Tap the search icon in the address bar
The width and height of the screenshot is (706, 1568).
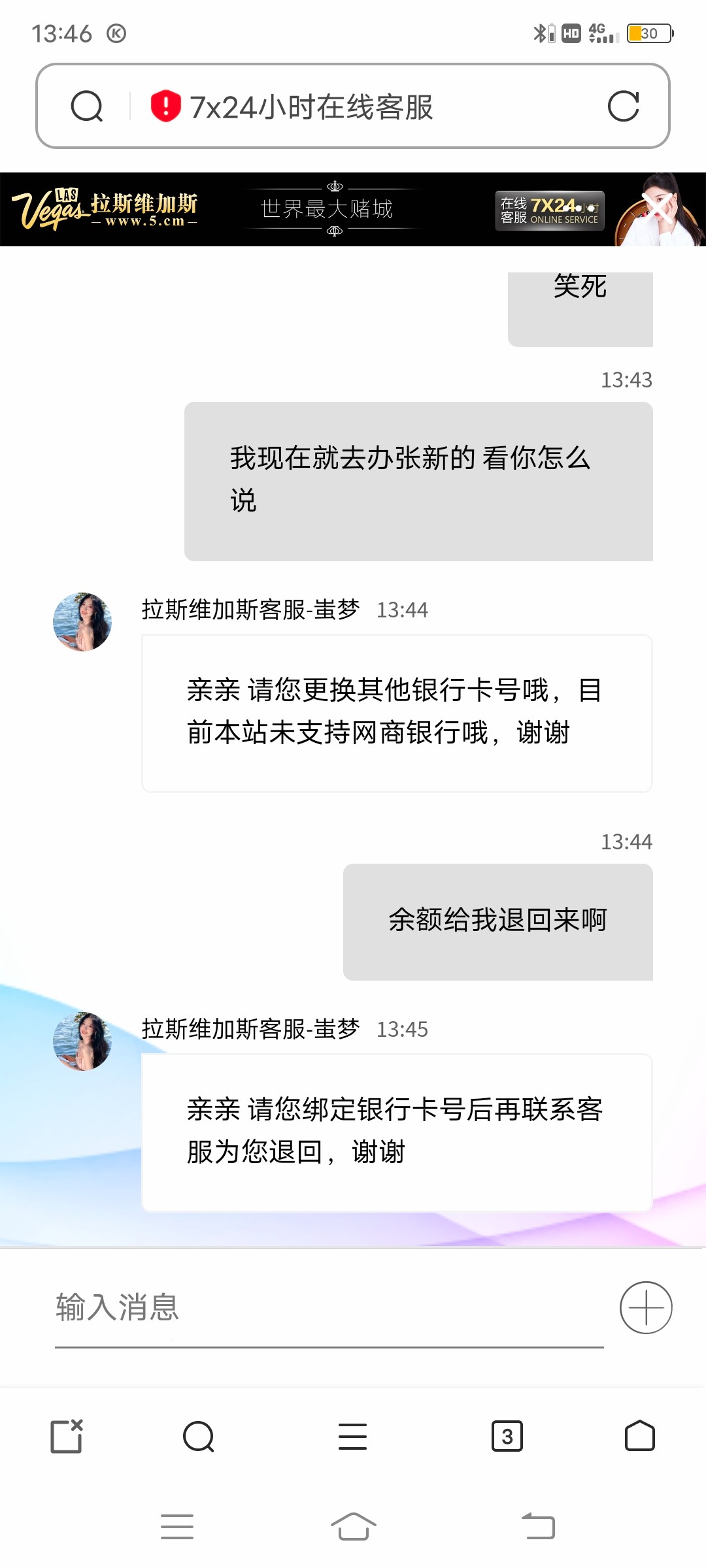point(87,106)
